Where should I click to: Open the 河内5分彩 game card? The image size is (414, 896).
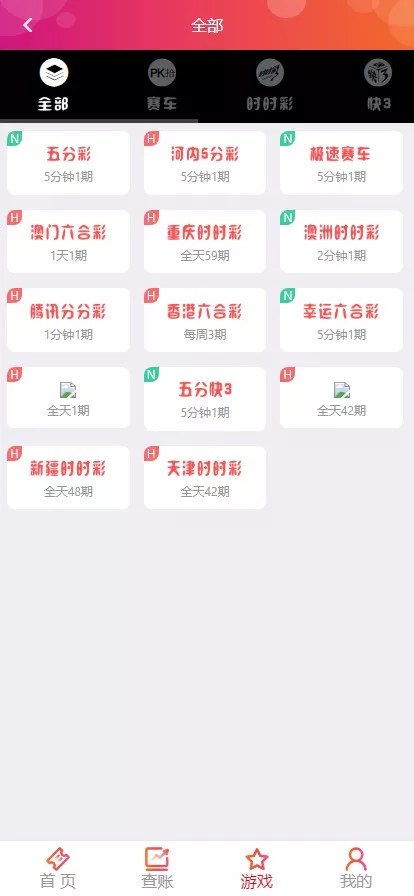point(205,163)
